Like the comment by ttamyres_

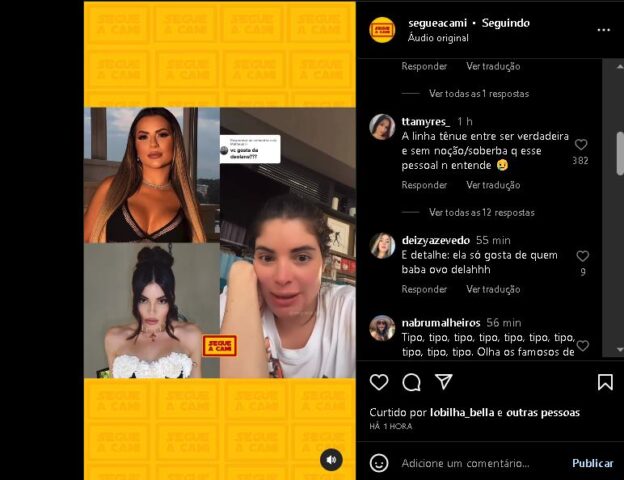click(581, 145)
